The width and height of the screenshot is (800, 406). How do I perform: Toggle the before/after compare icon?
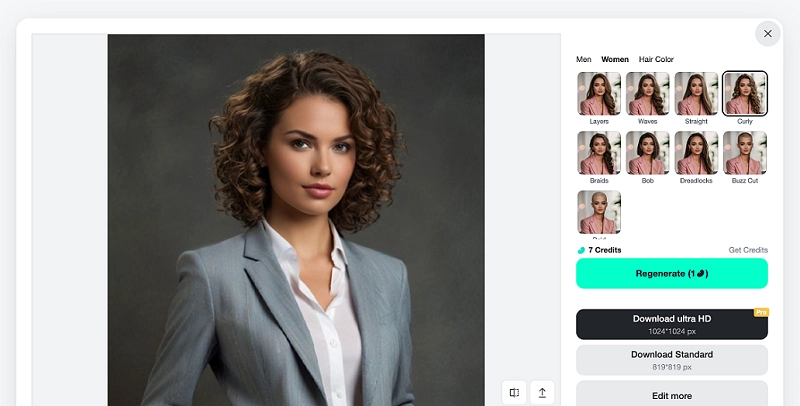(x=514, y=392)
